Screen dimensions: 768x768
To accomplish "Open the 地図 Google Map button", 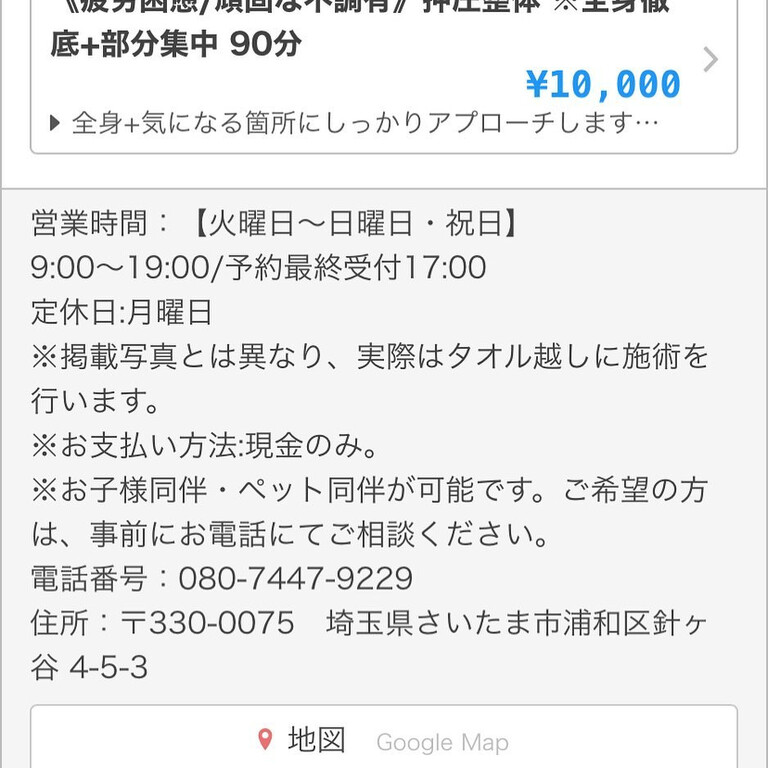I will pyautogui.click(x=384, y=737).
